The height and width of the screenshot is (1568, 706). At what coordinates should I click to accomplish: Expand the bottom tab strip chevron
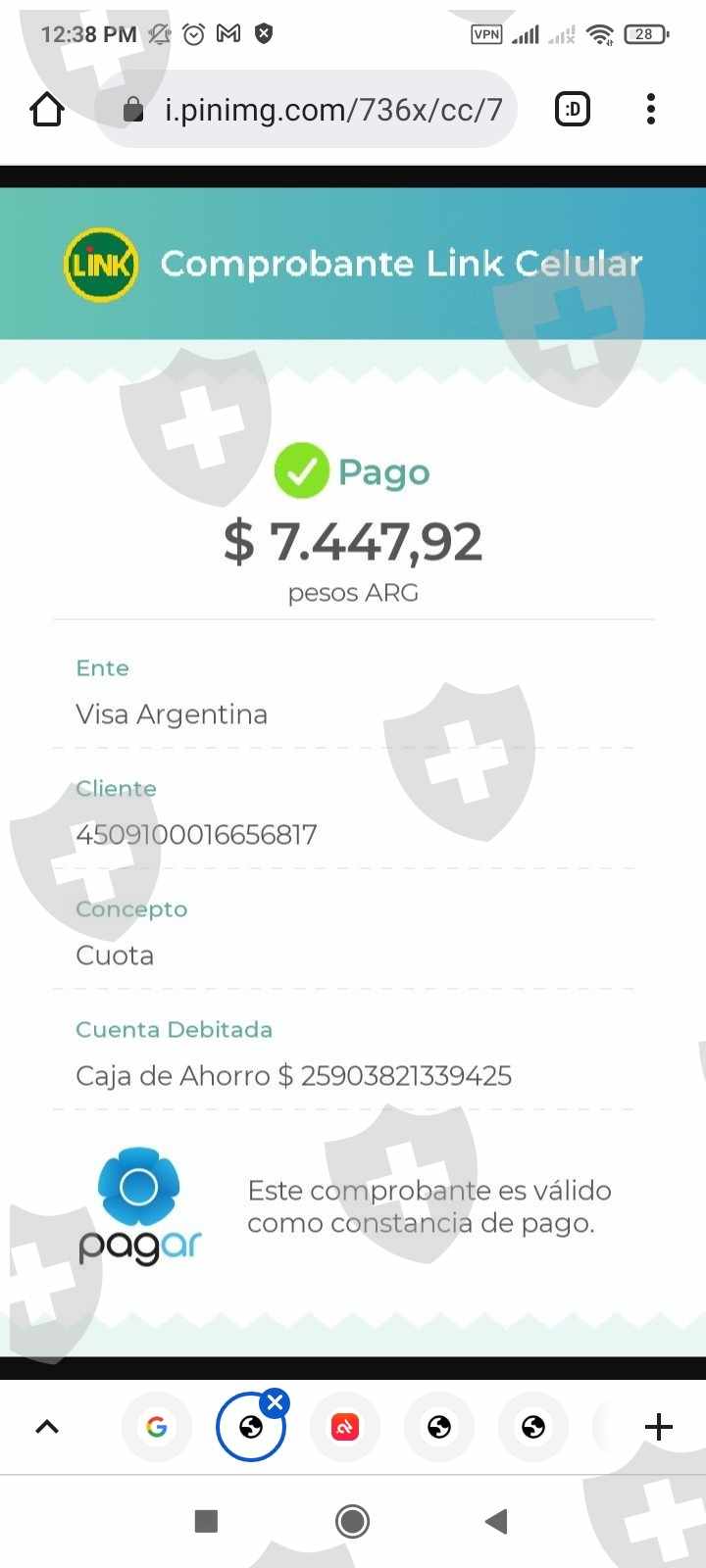[47, 1427]
